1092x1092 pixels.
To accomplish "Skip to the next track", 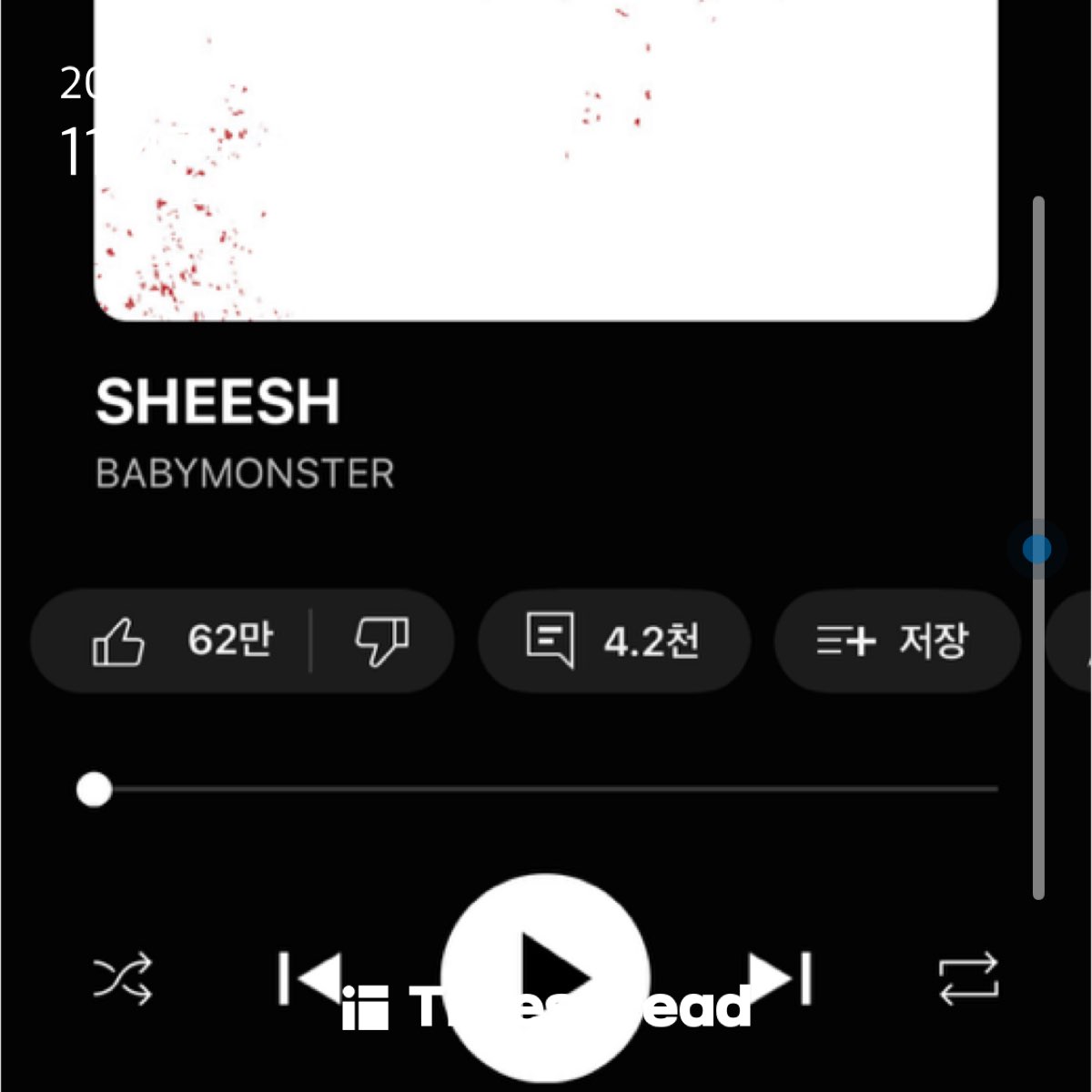I will pos(781,979).
